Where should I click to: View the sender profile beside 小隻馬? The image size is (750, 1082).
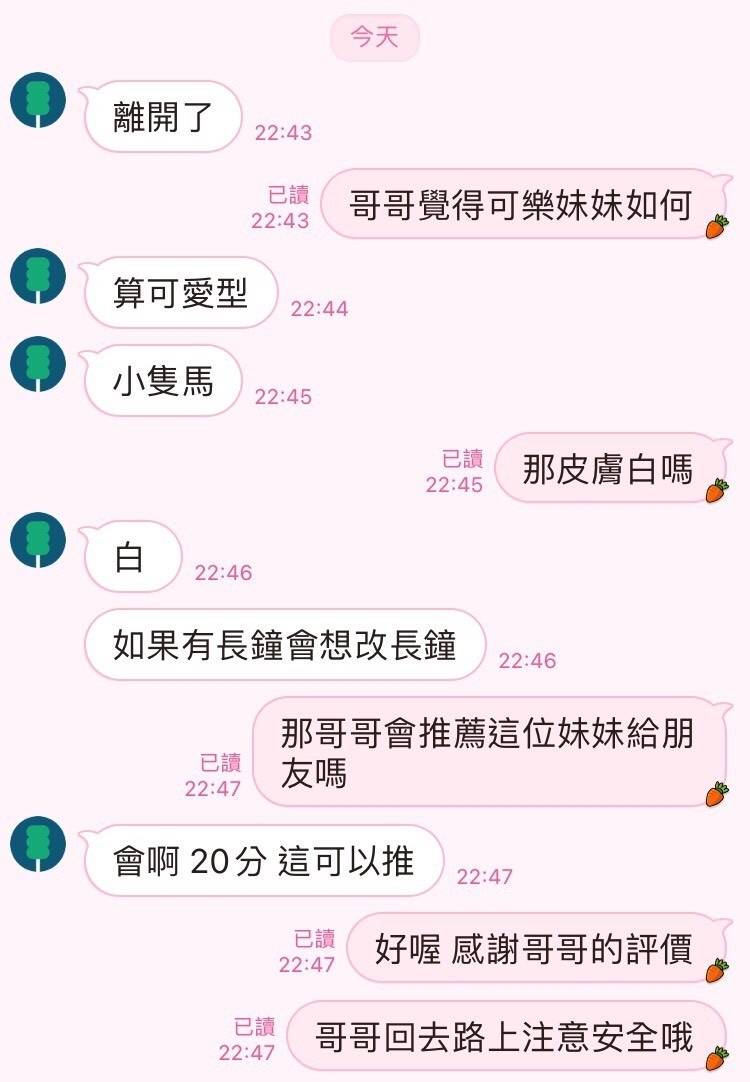click(38, 365)
